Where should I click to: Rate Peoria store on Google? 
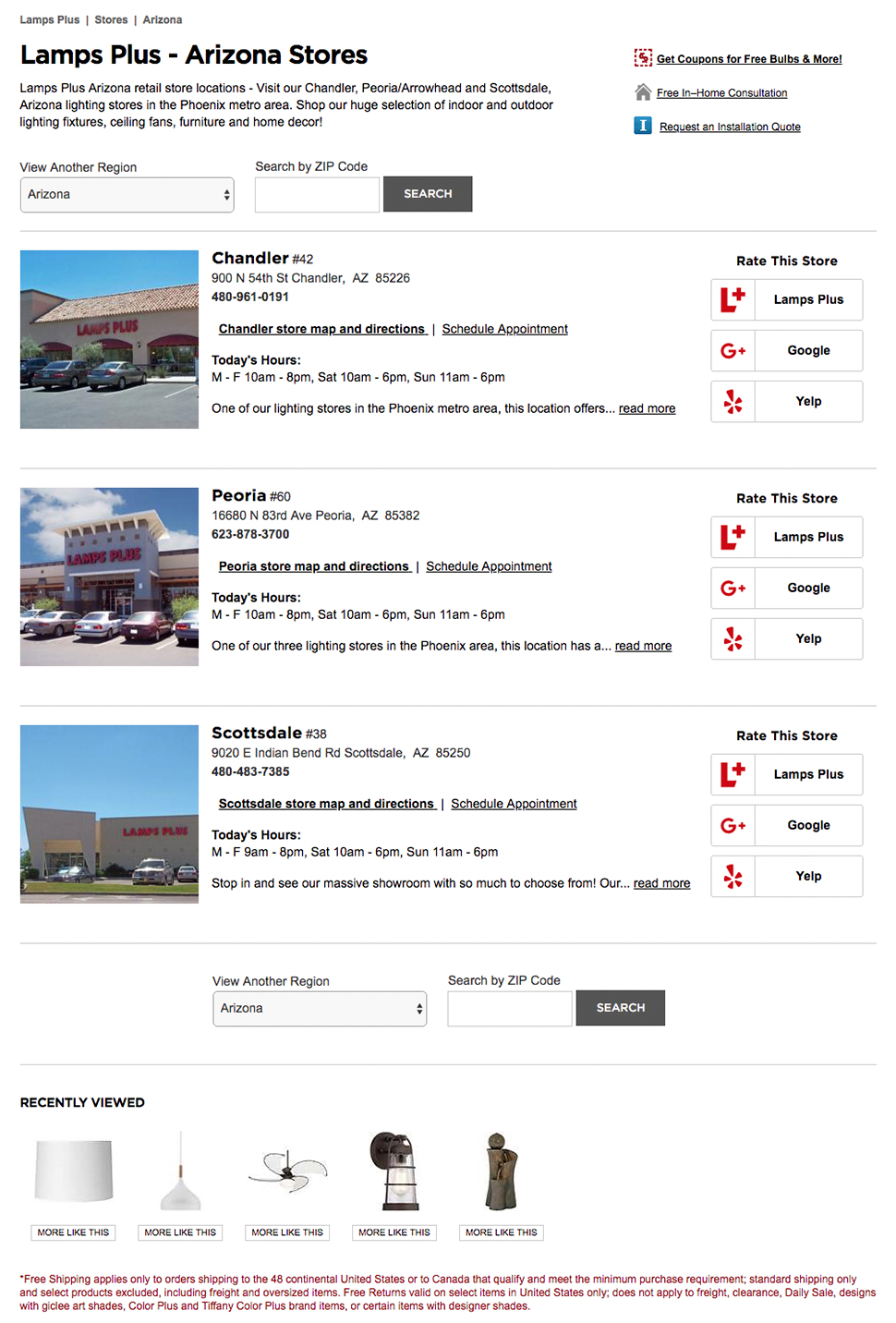click(x=787, y=589)
